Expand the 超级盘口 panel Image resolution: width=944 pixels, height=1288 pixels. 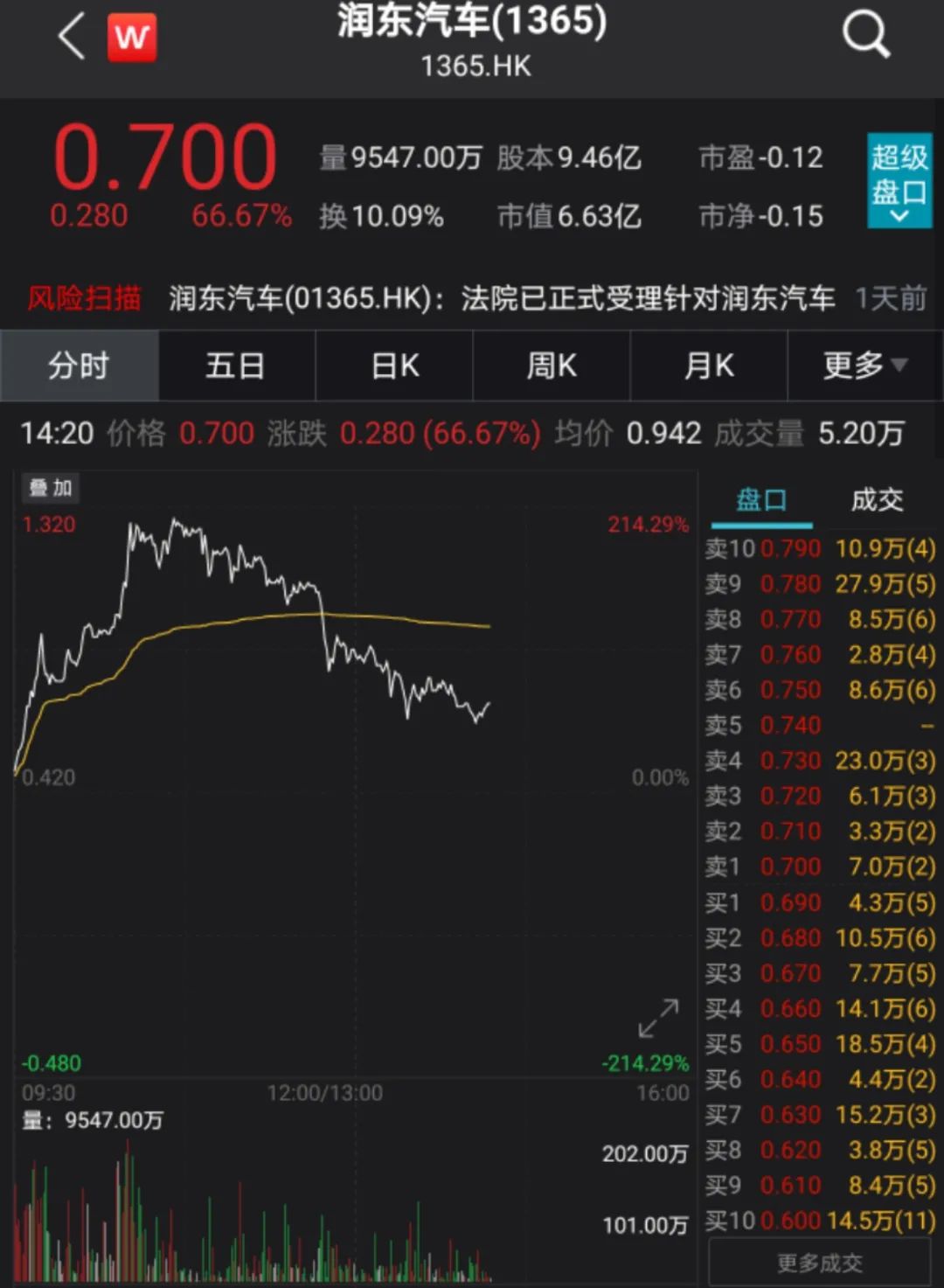(899, 181)
